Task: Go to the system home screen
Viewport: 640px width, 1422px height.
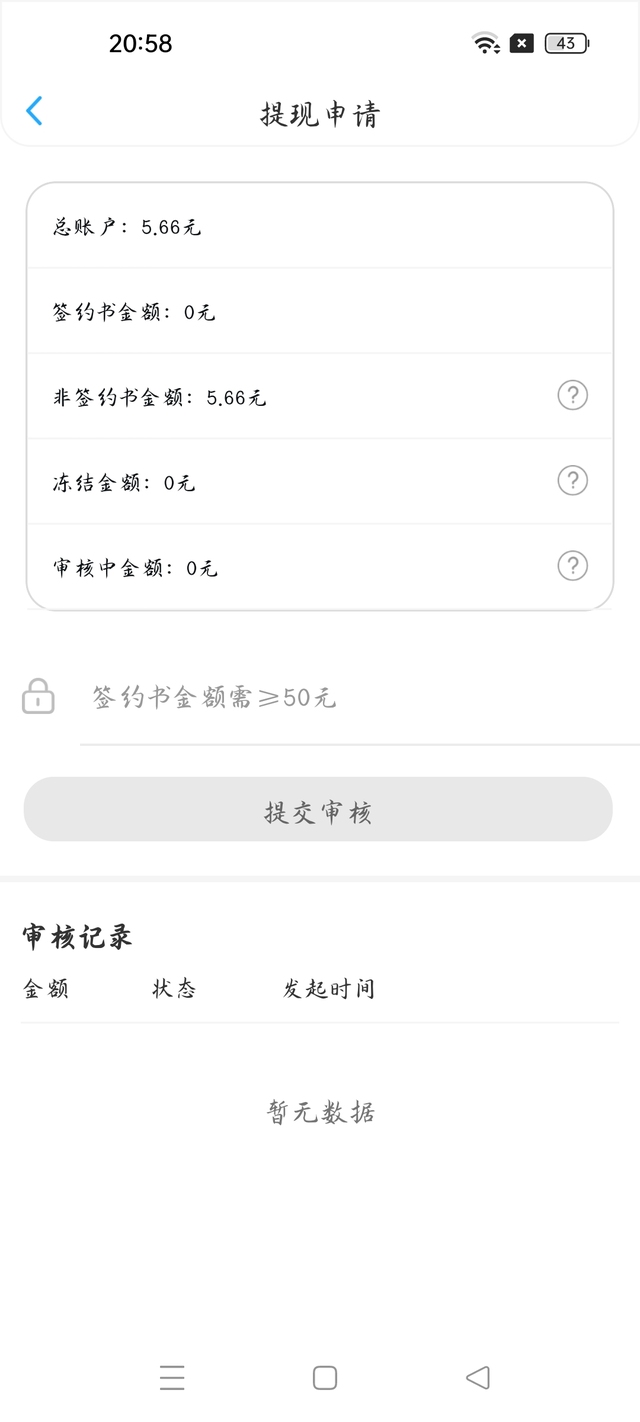Action: [325, 1378]
